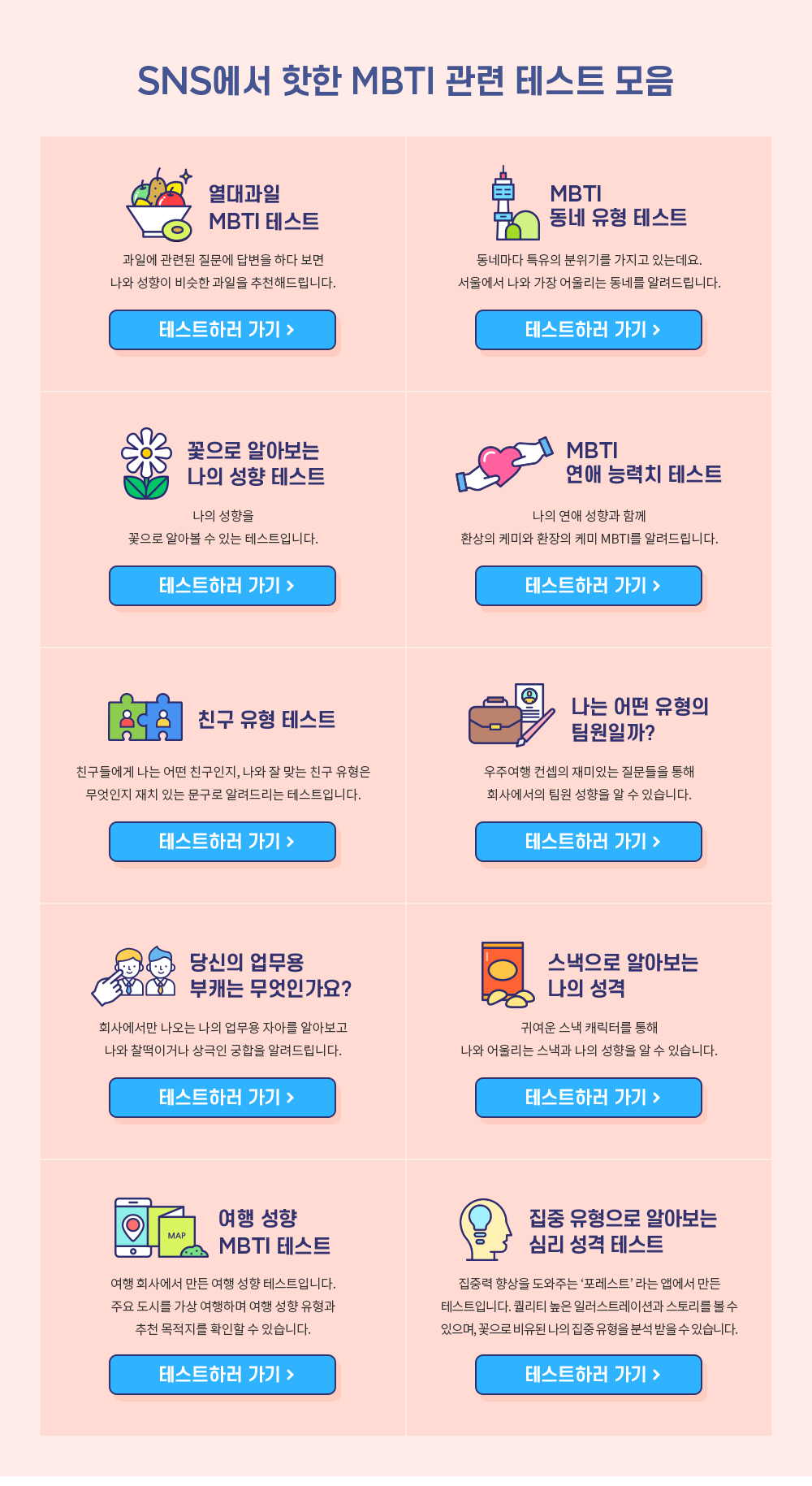Viewport: 812px width, 1486px height.
Task: Start the 스낵으로 알아보는 나의 성격 test
Action: (x=589, y=1098)
